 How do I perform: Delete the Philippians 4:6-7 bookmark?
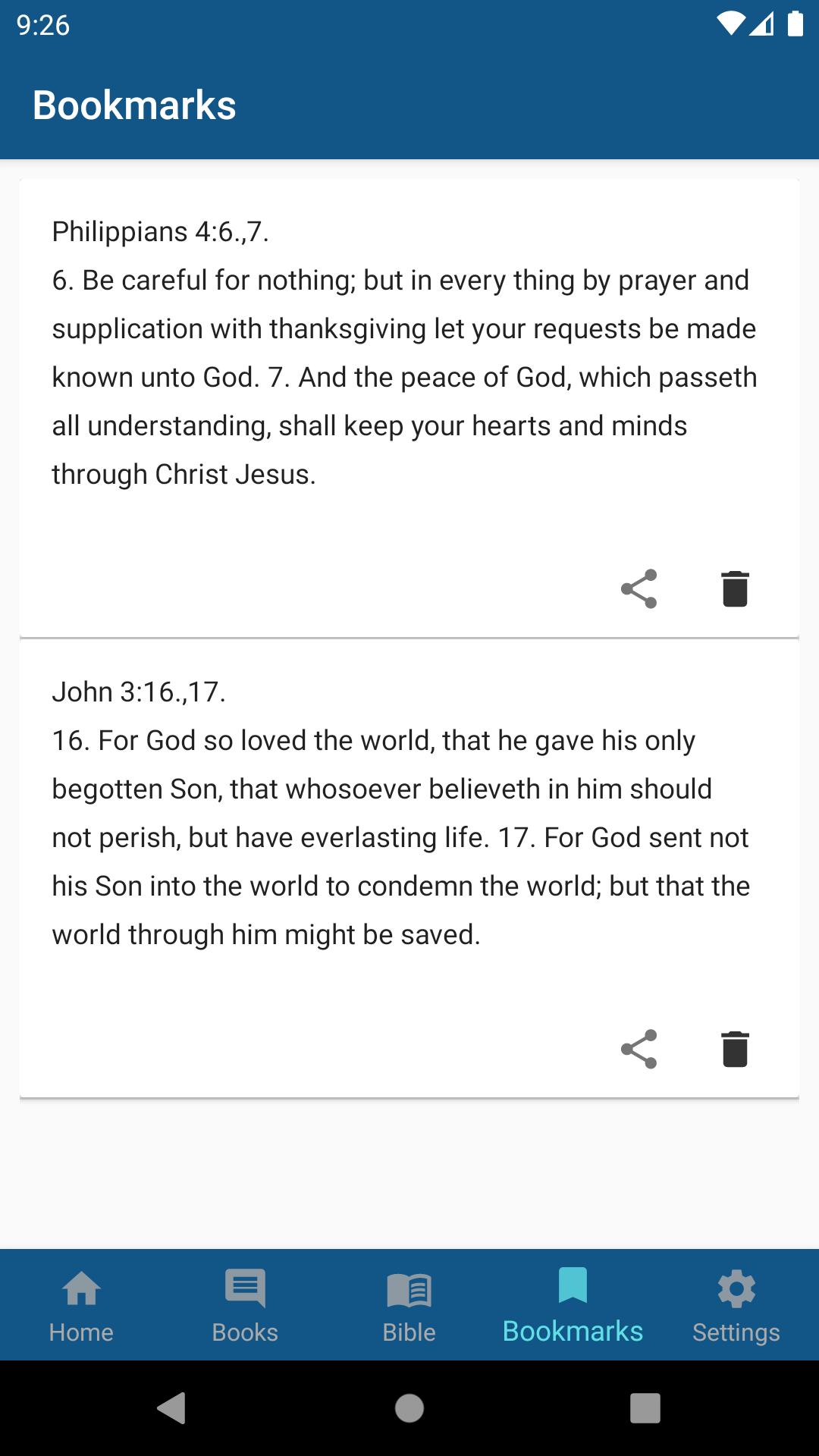735,588
